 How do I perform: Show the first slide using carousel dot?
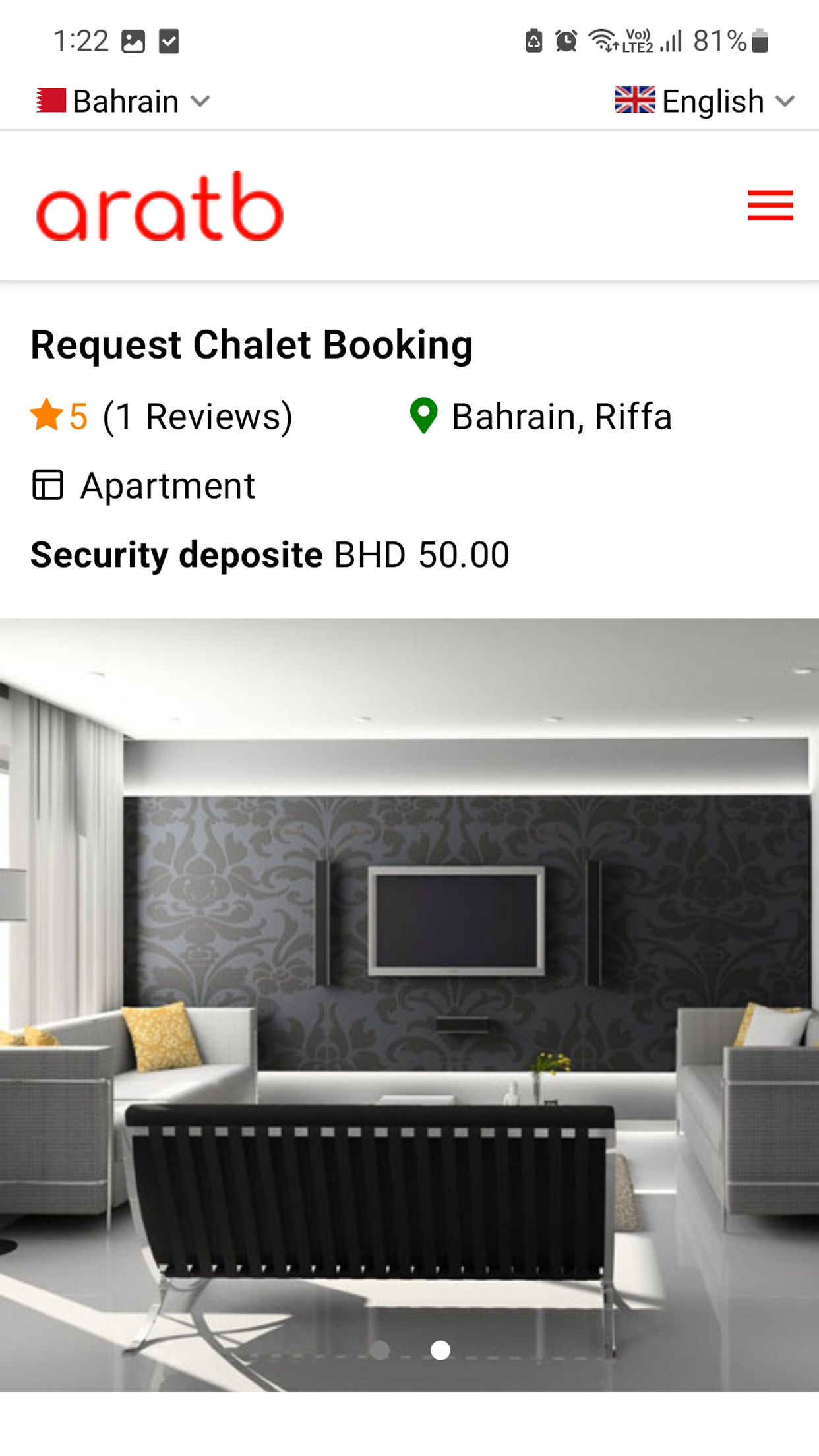[380, 1350]
